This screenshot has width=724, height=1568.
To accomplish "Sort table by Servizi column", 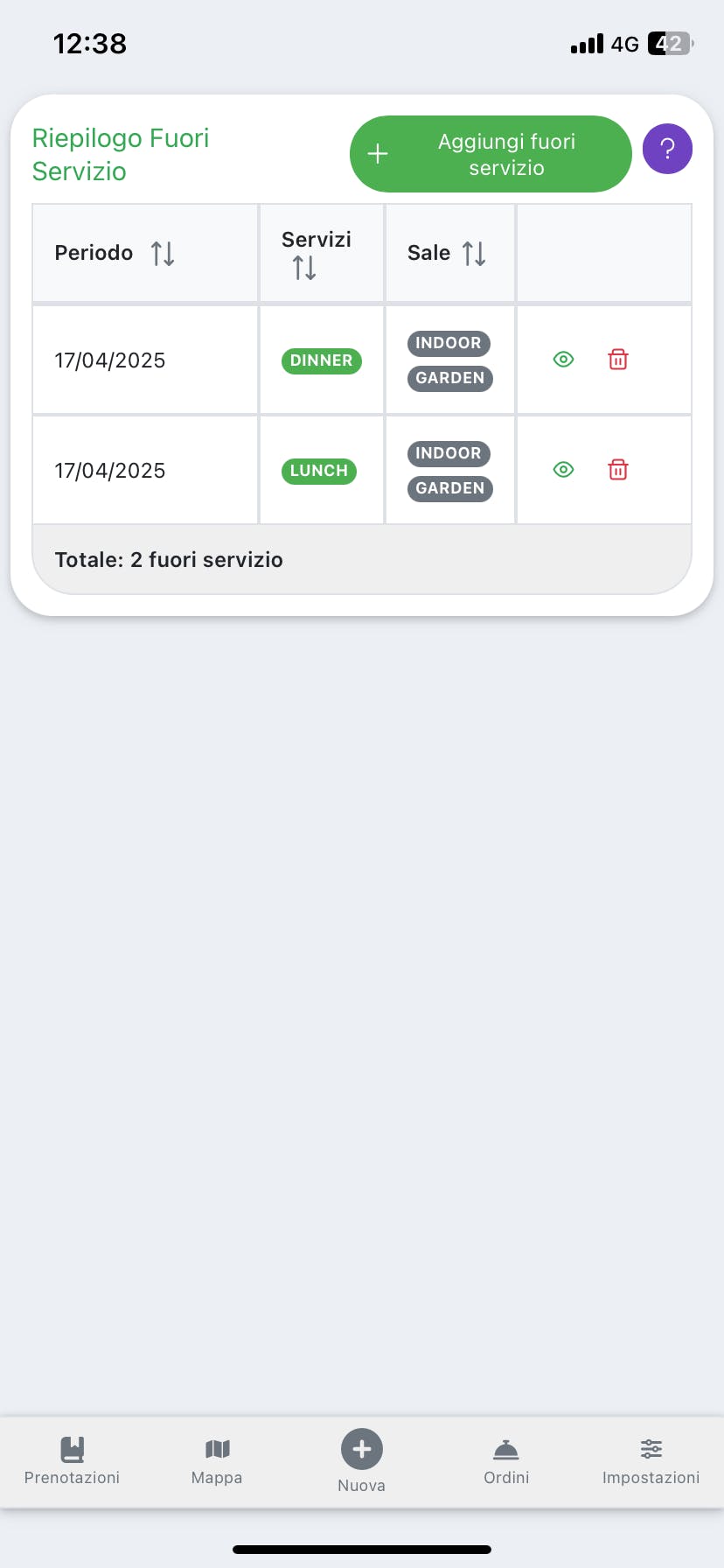I will click(x=304, y=268).
